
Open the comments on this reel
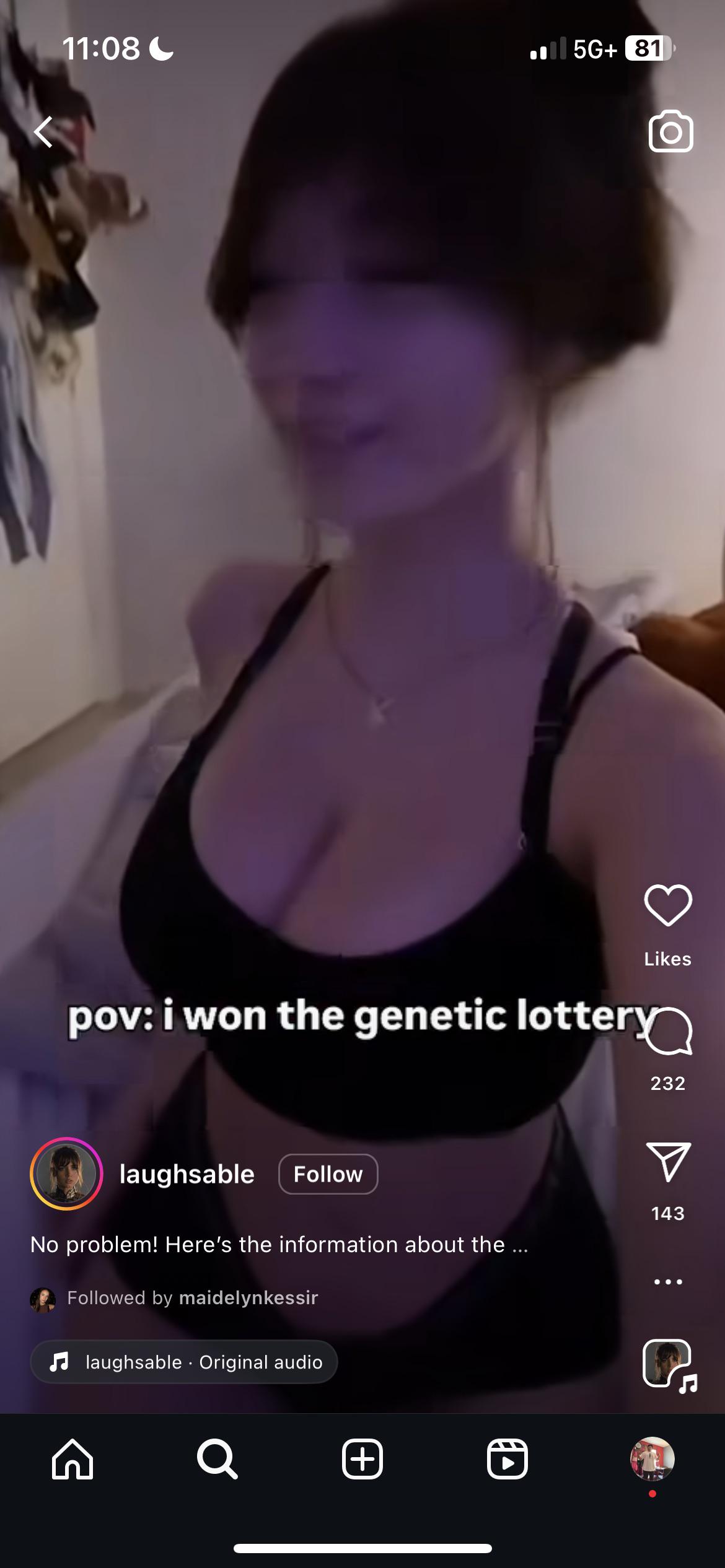[668, 1031]
